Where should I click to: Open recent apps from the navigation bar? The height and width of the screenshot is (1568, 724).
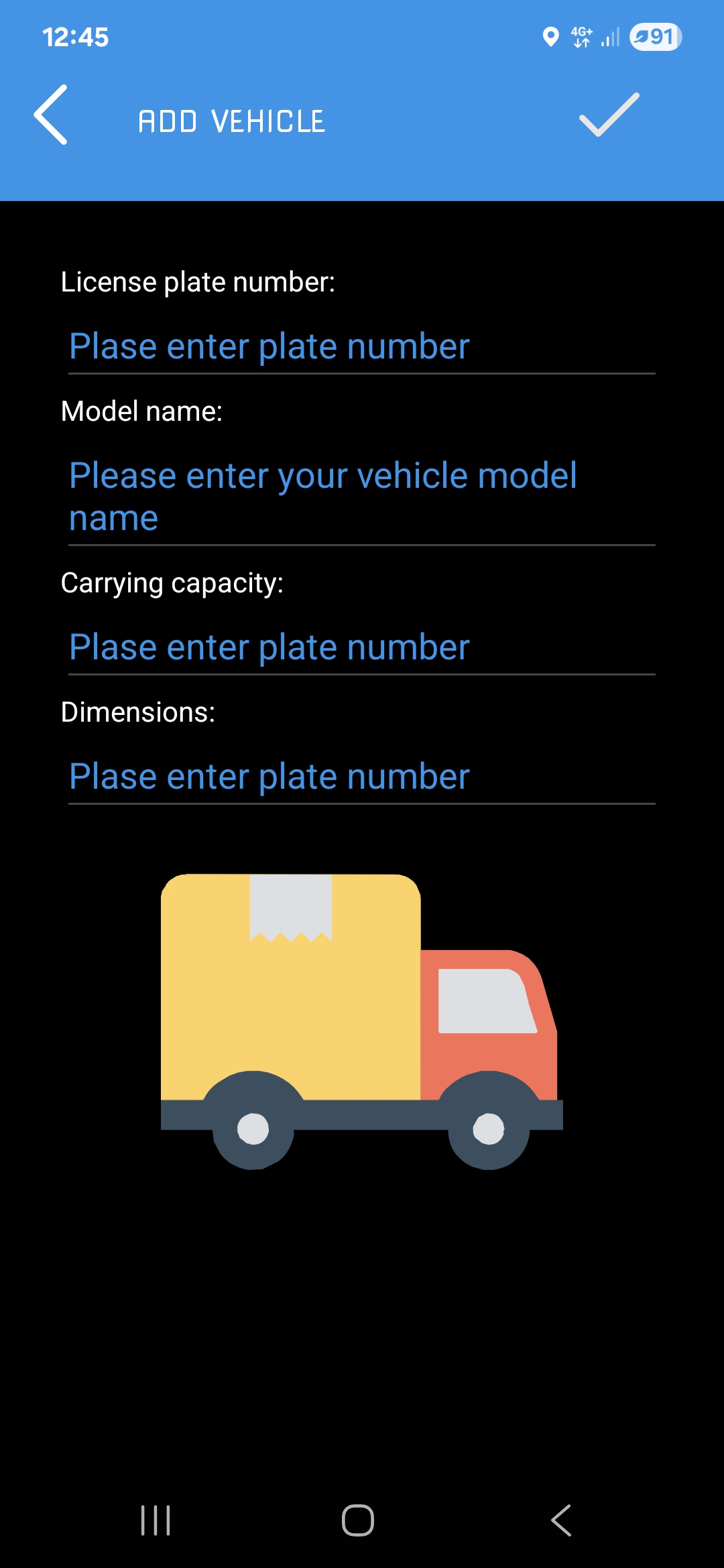tap(156, 1520)
